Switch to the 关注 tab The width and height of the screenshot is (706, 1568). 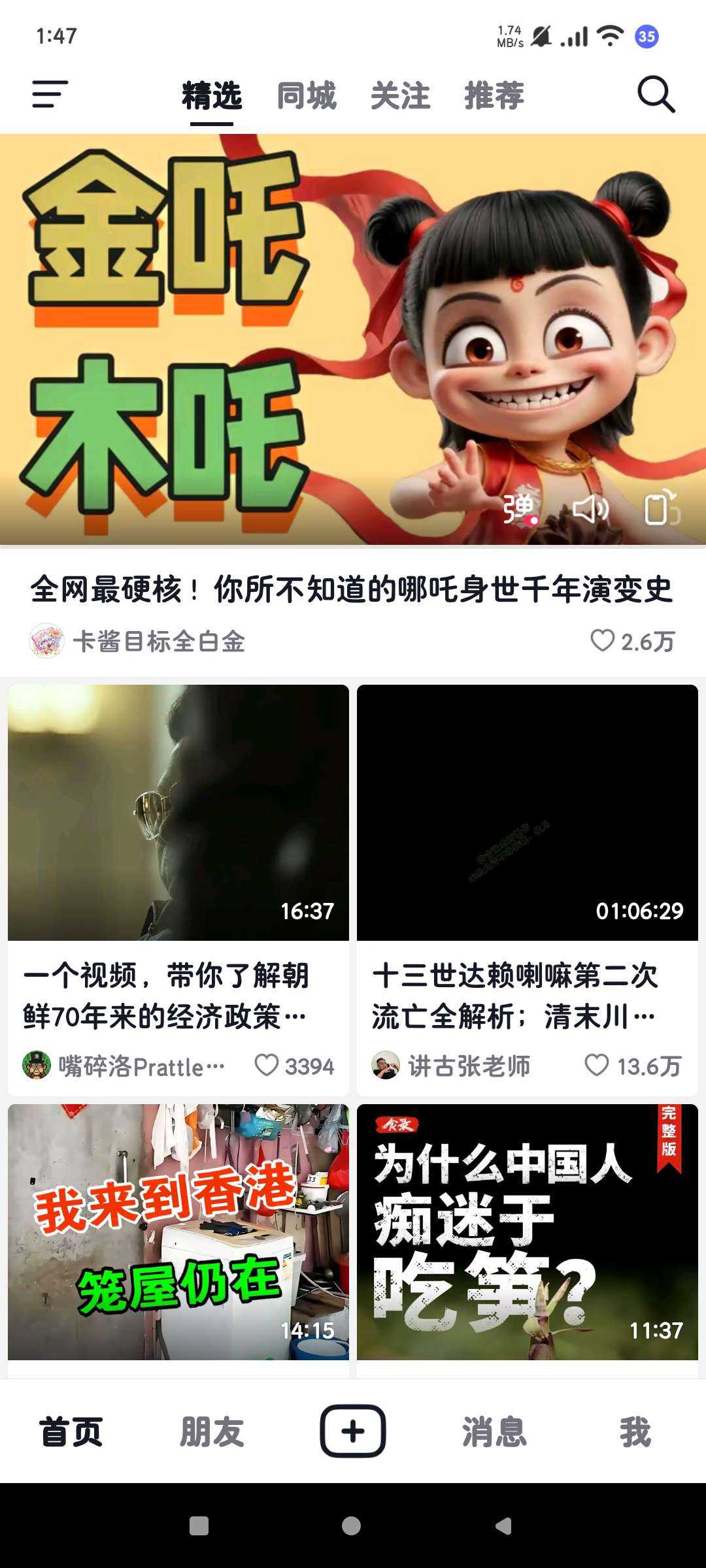click(x=400, y=96)
